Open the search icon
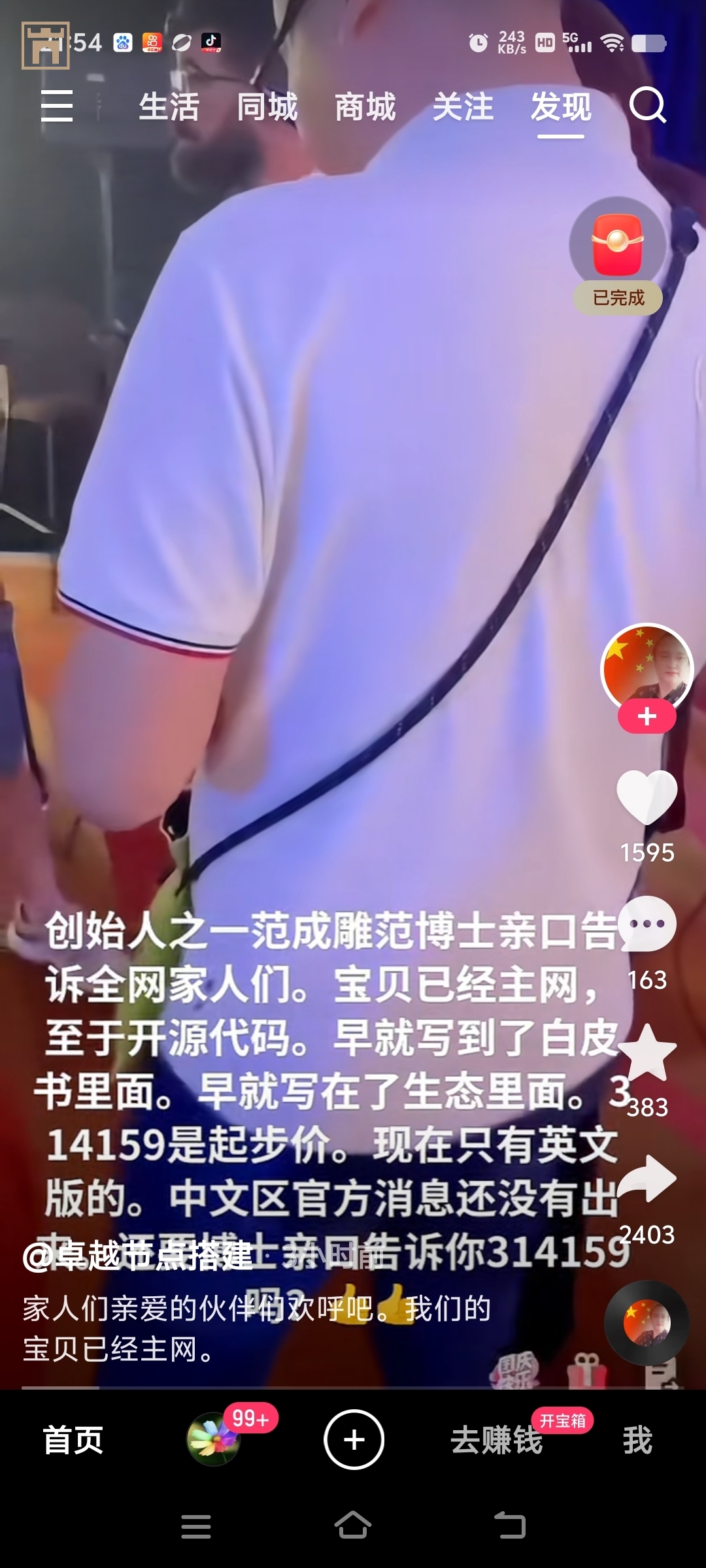The image size is (706, 1568). (647, 106)
